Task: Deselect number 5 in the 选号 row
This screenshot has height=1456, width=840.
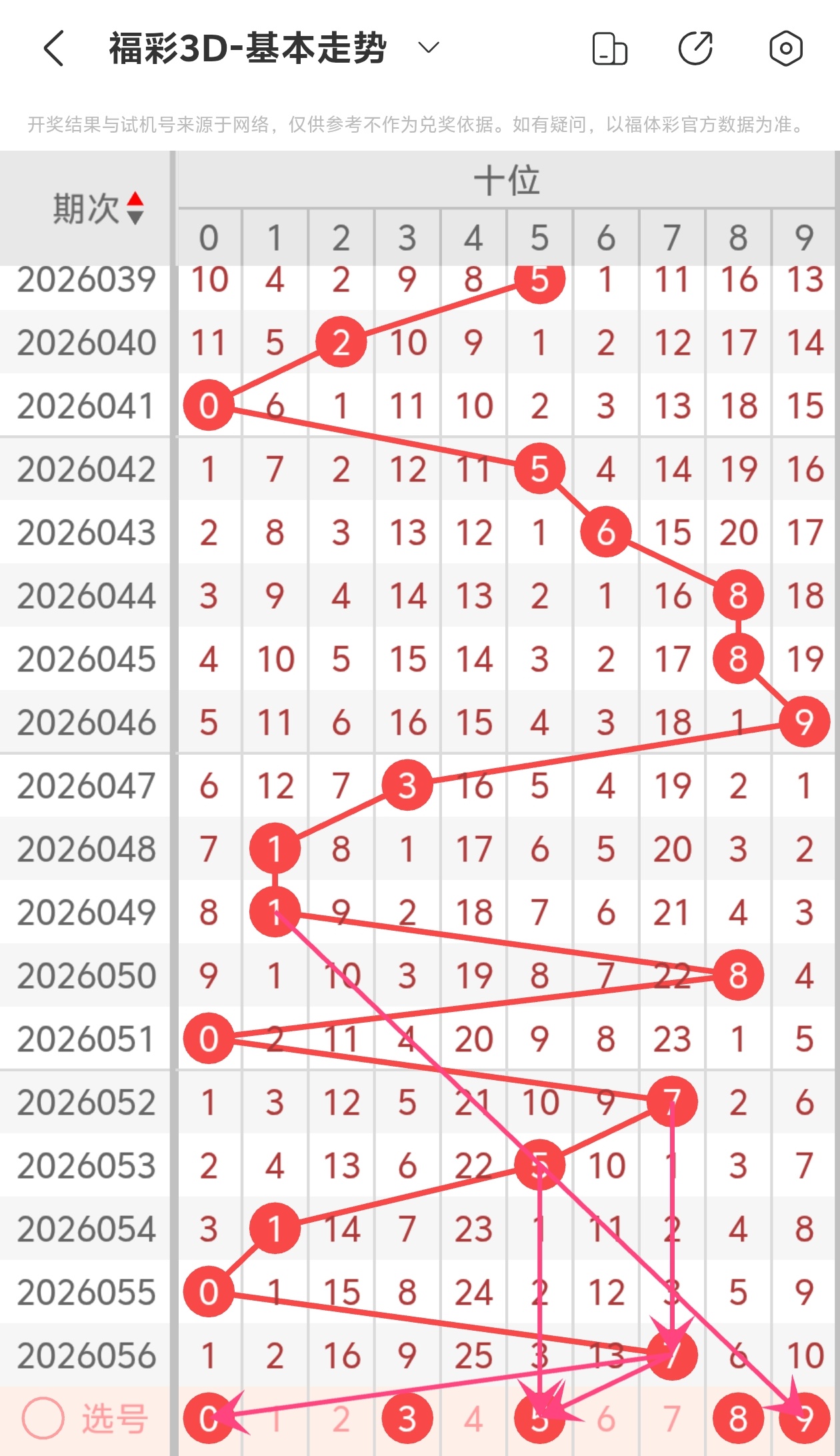Action: coord(539,1419)
